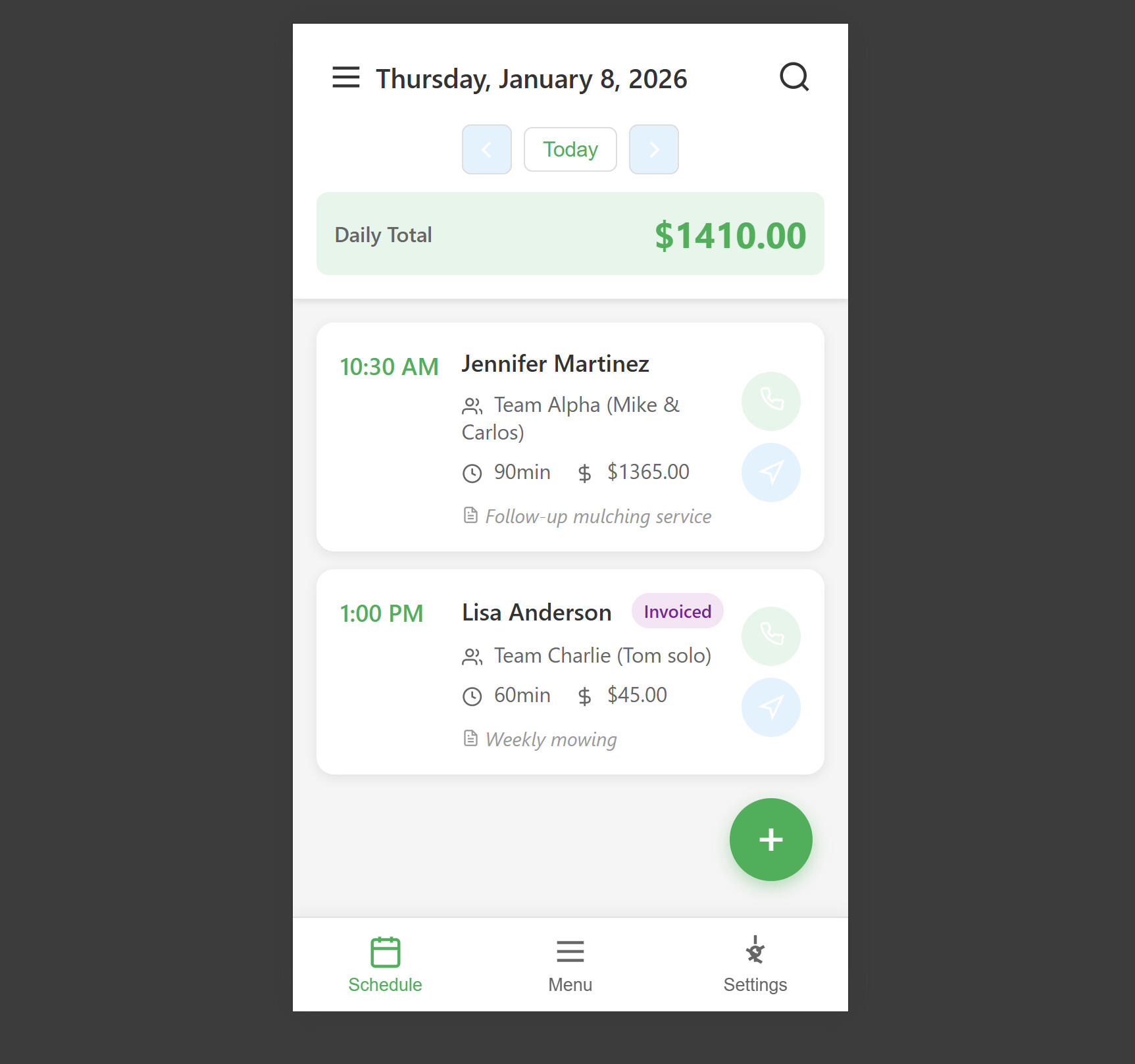The image size is (1135, 1064).
Task: Call Lisa Anderson
Action: [770, 636]
